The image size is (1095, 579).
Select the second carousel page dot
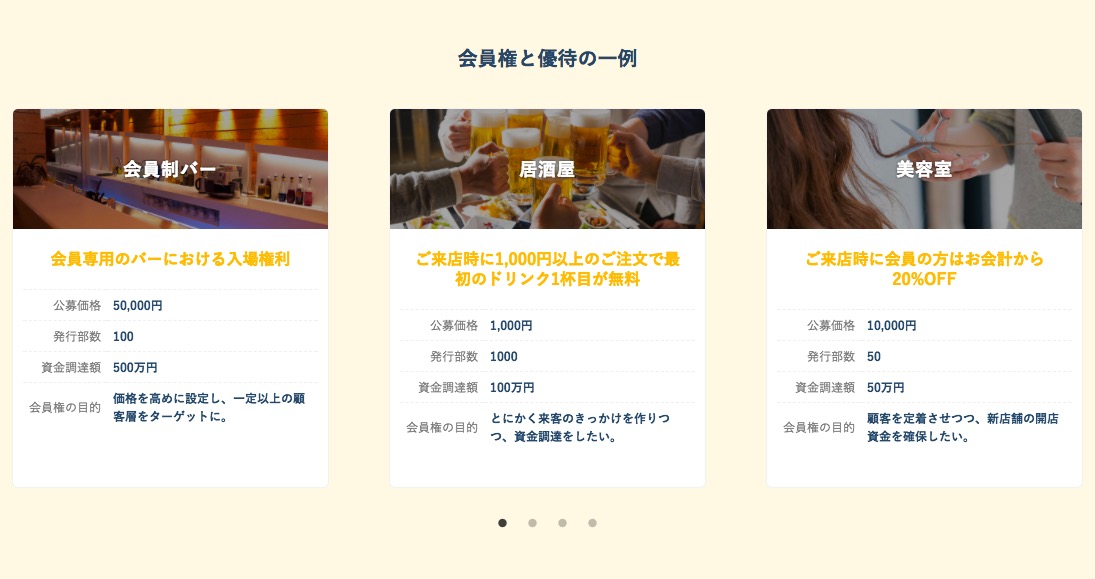[532, 523]
